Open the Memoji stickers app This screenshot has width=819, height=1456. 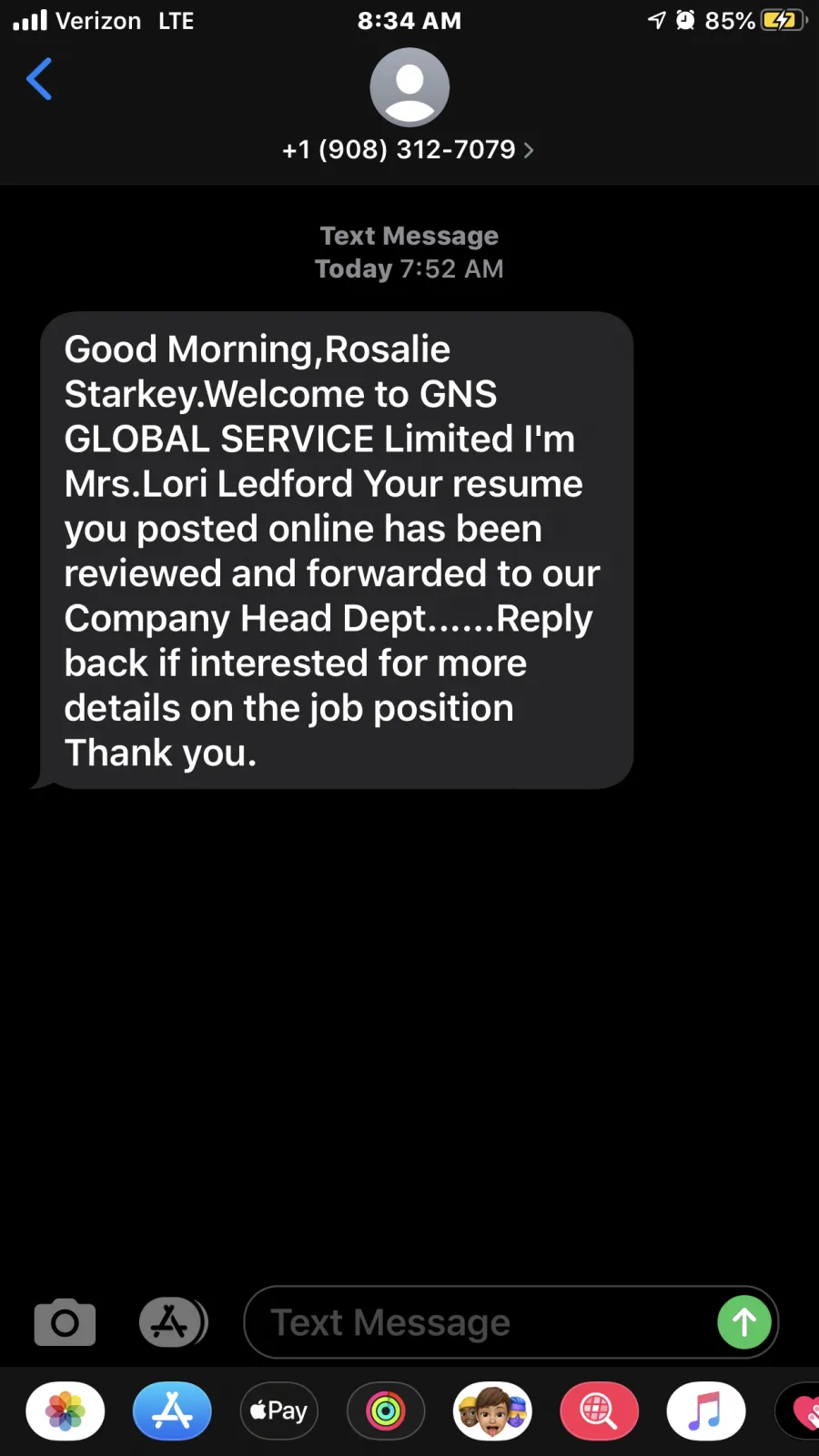click(492, 1411)
